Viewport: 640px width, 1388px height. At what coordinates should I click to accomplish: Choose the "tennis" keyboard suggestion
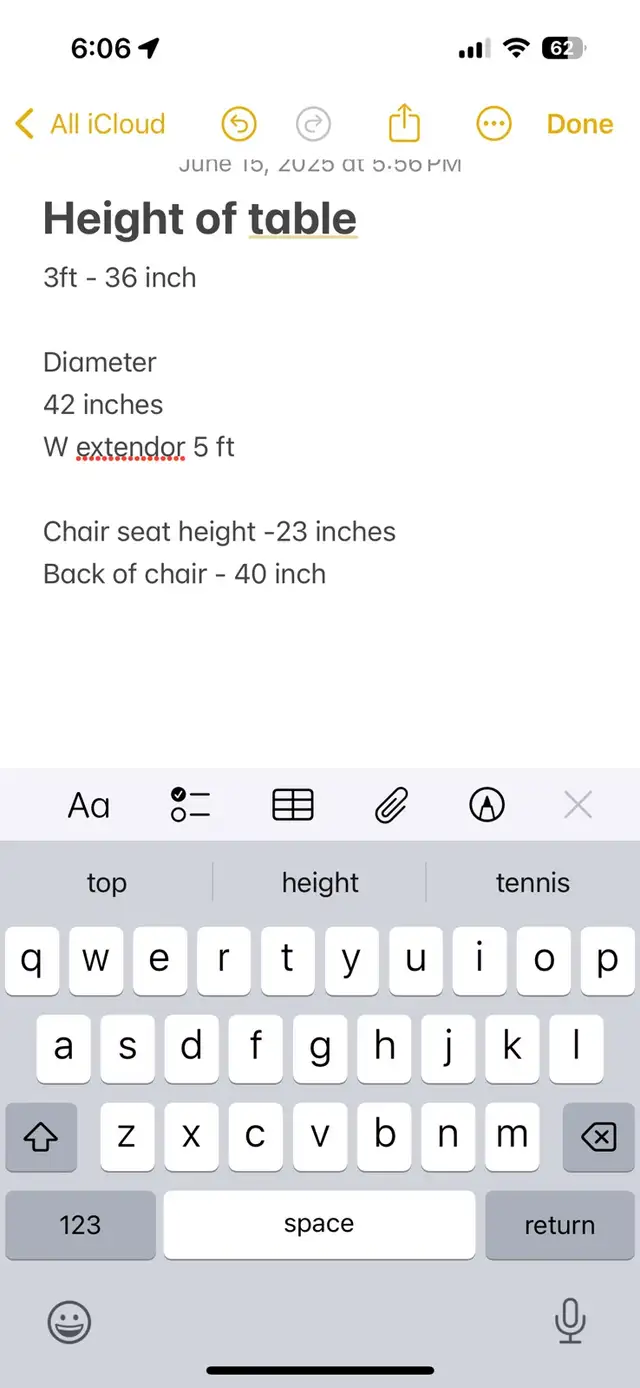click(x=533, y=883)
